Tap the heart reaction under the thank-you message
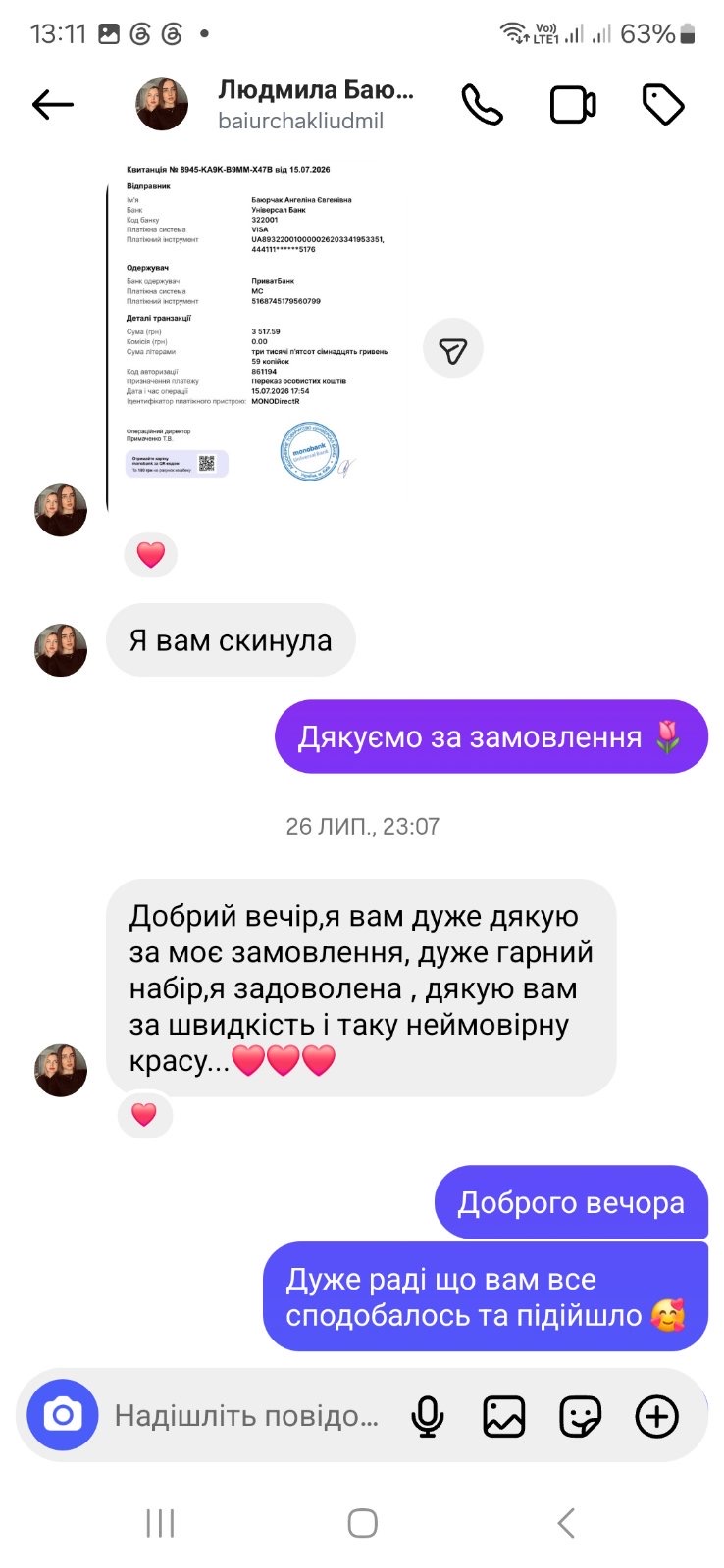The image size is (724, 1568). click(144, 1115)
